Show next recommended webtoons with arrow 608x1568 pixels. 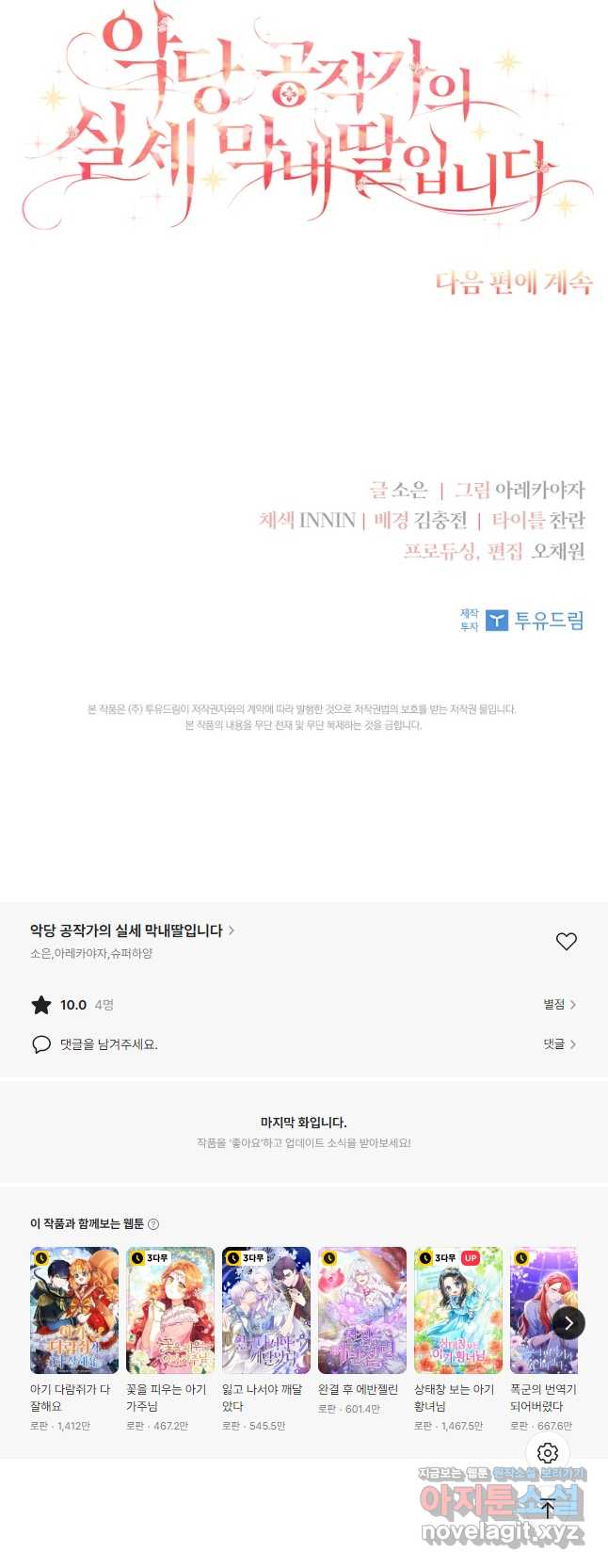pyautogui.click(x=568, y=1323)
